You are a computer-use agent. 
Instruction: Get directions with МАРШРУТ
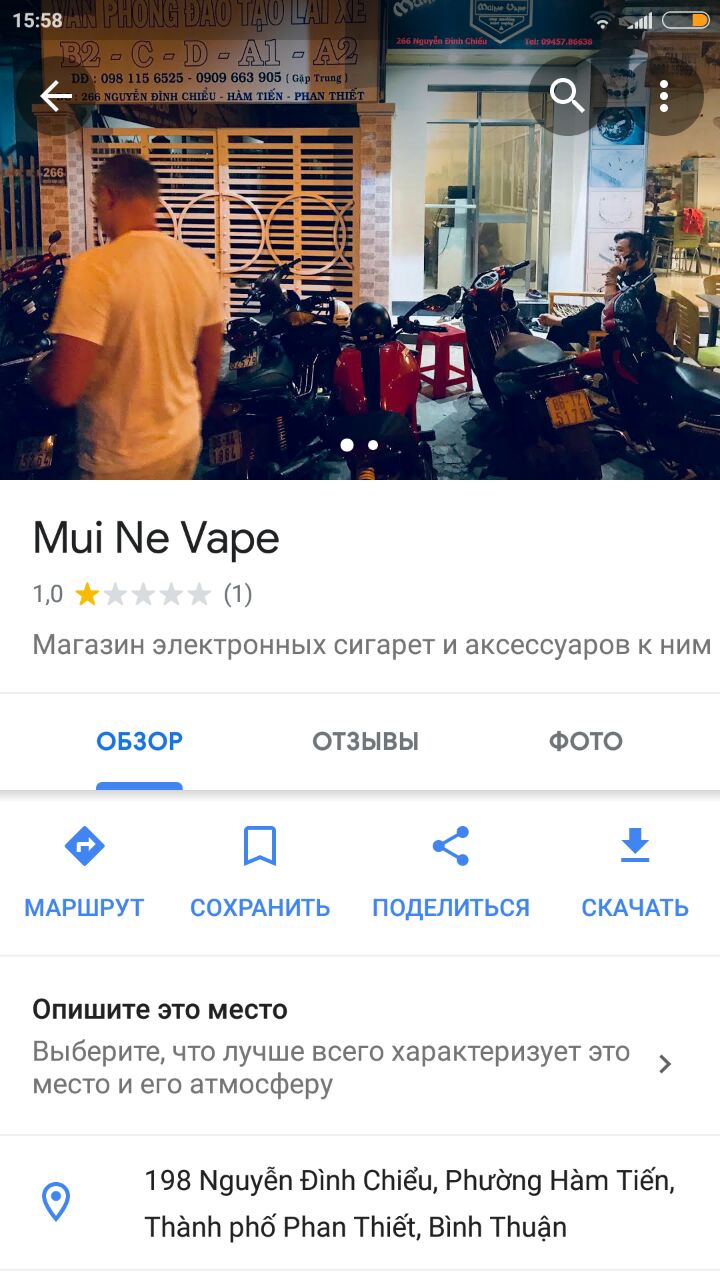tap(85, 872)
